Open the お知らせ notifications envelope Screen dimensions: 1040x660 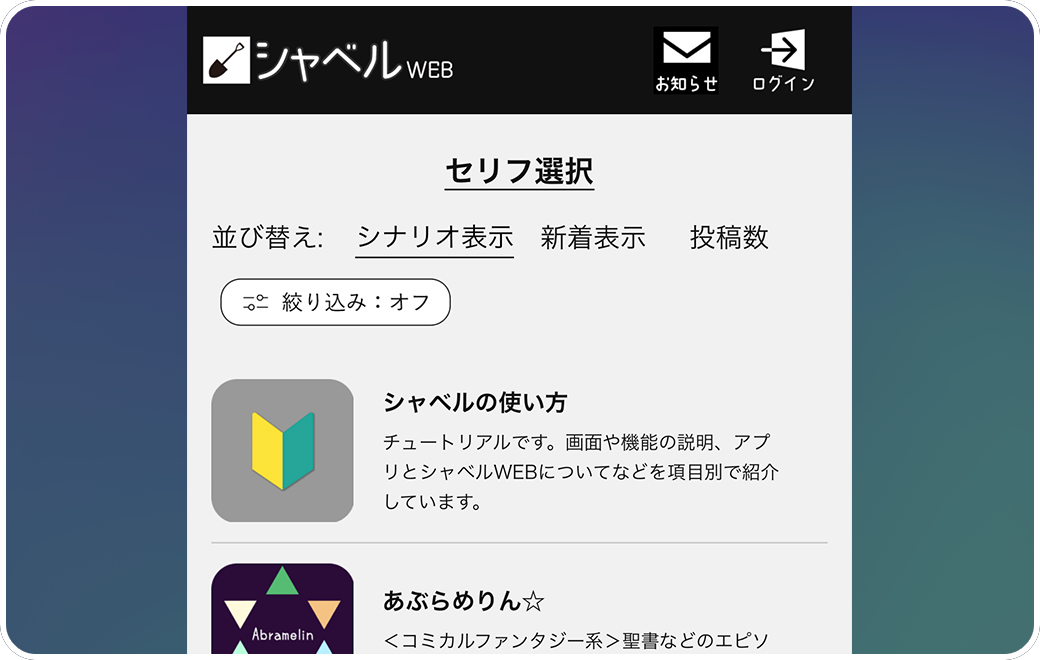point(686,60)
